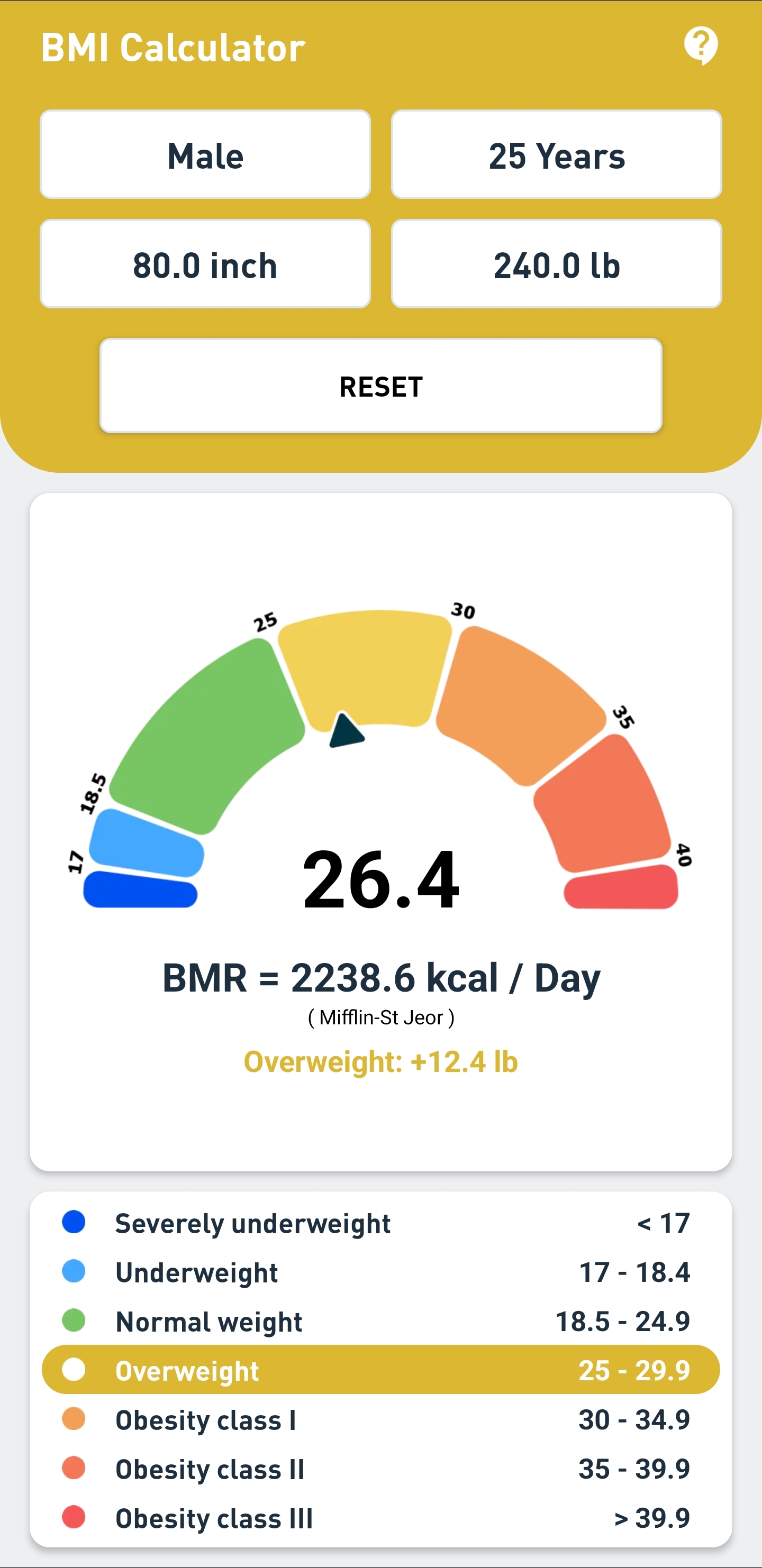Click the light blue Underweight dot

pos(72,1271)
